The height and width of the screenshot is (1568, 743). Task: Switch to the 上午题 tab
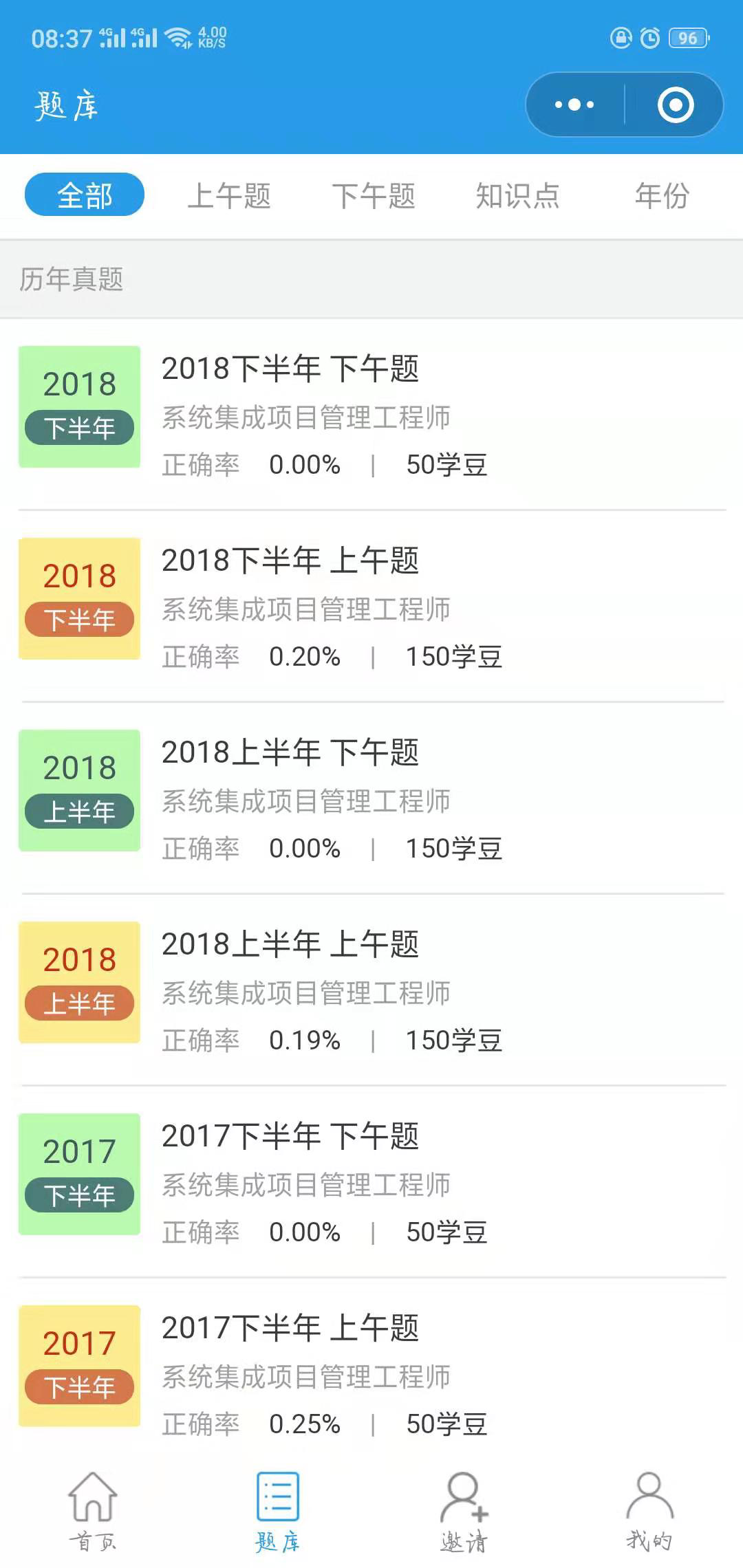[229, 195]
